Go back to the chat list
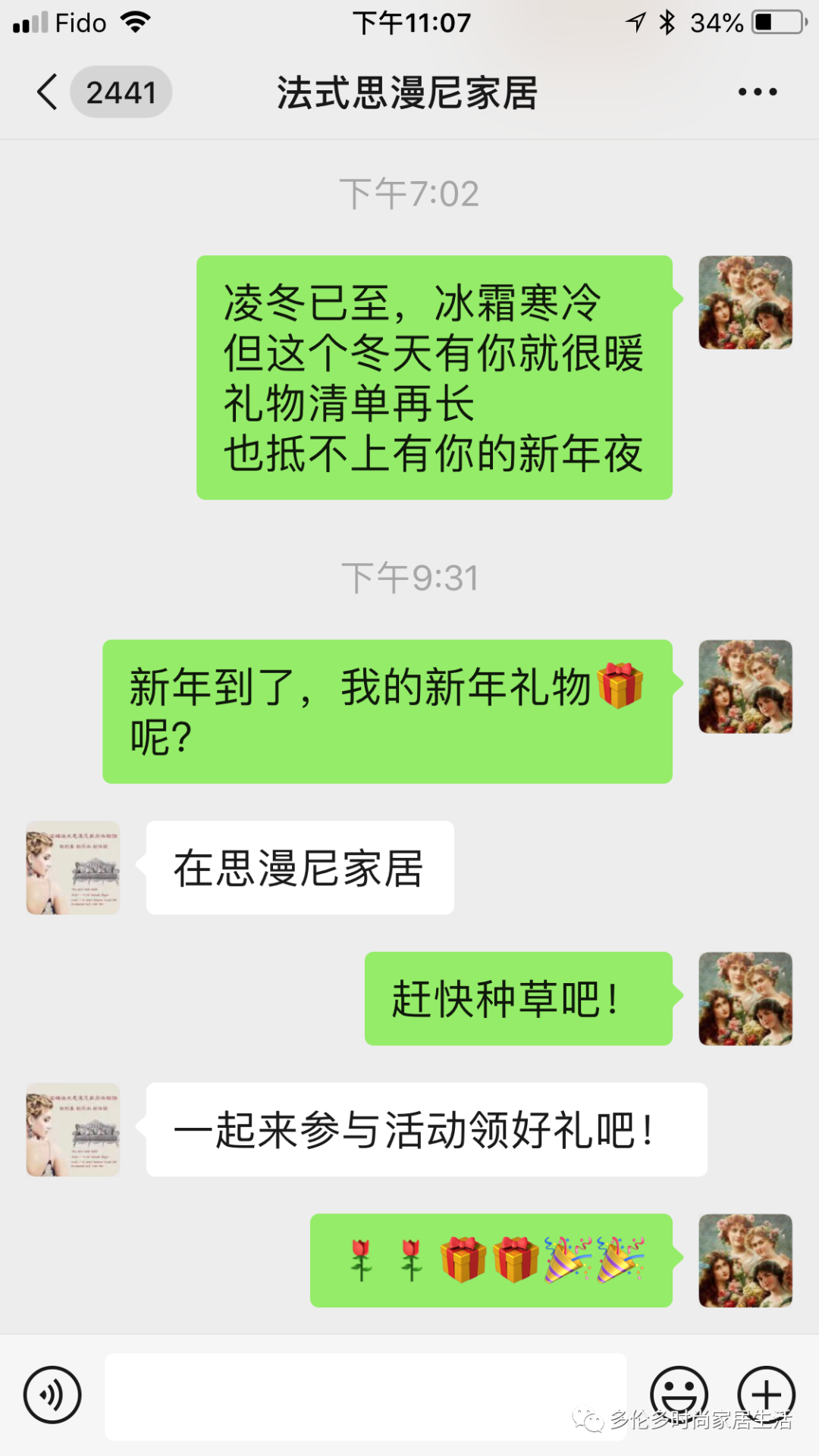Viewport: 819px width, 1456px height. (47, 92)
